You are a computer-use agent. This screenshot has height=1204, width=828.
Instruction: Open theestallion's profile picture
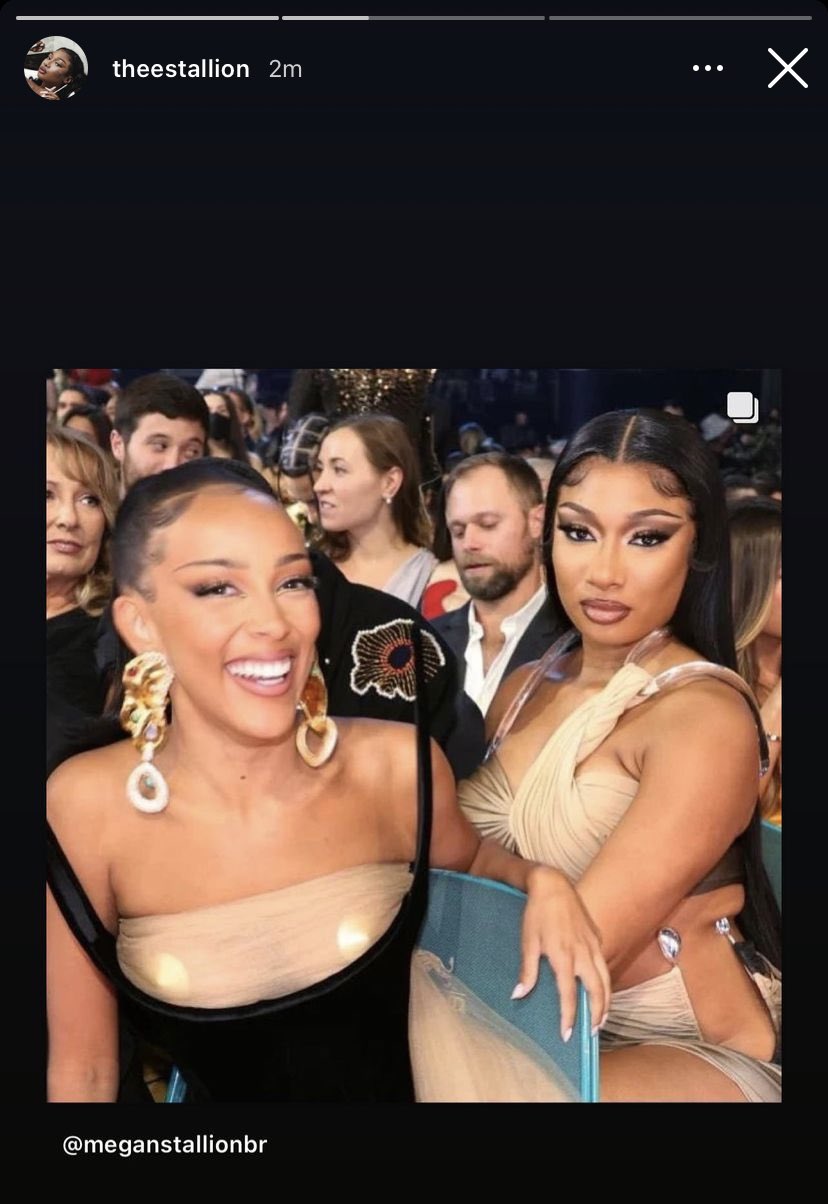coord(56,68)
